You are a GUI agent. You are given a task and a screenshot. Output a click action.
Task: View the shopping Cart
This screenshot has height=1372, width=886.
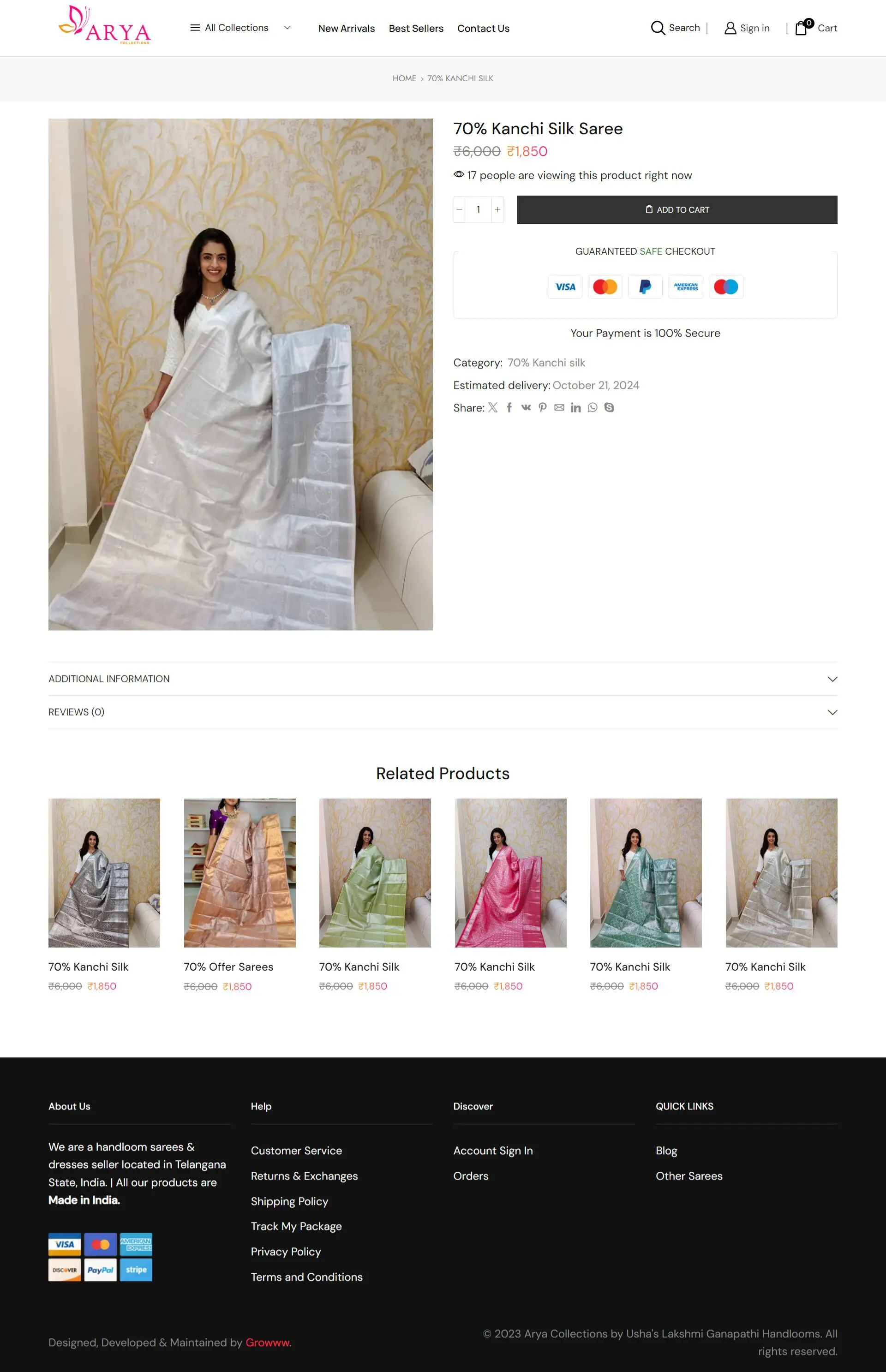pos(816,28)
